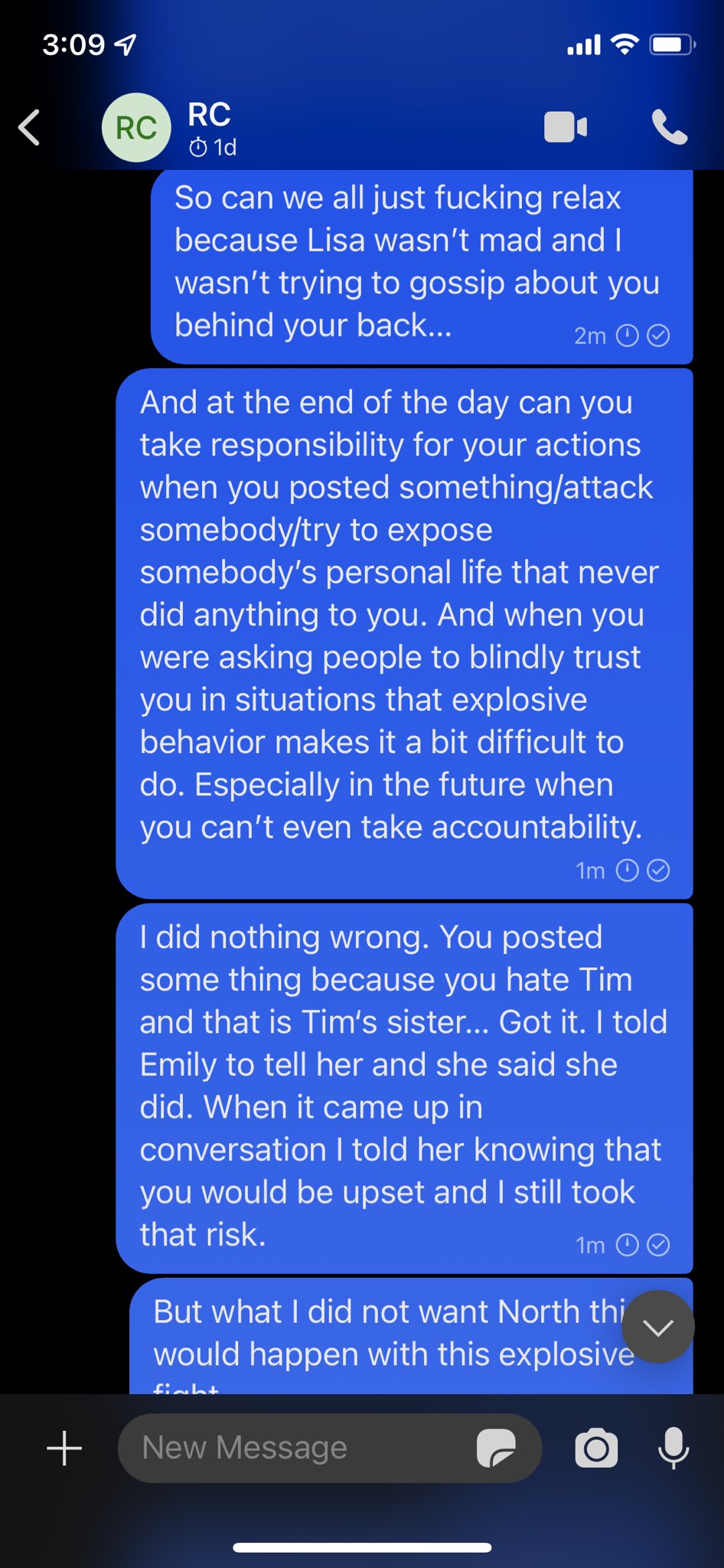
Task: Record a voice message with the microphone
Action: [x=673, y=1449]
